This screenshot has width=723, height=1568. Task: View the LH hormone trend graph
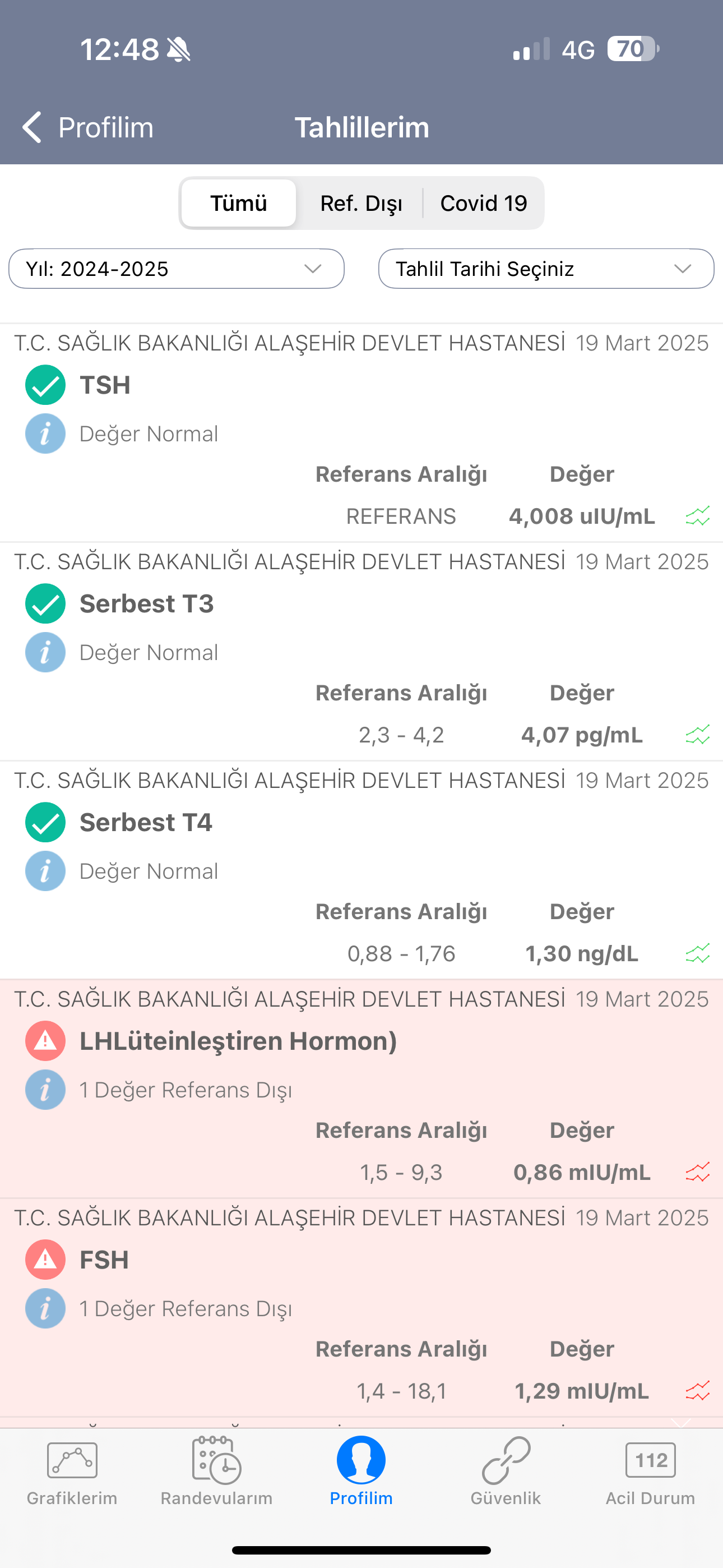[697, 1172]
